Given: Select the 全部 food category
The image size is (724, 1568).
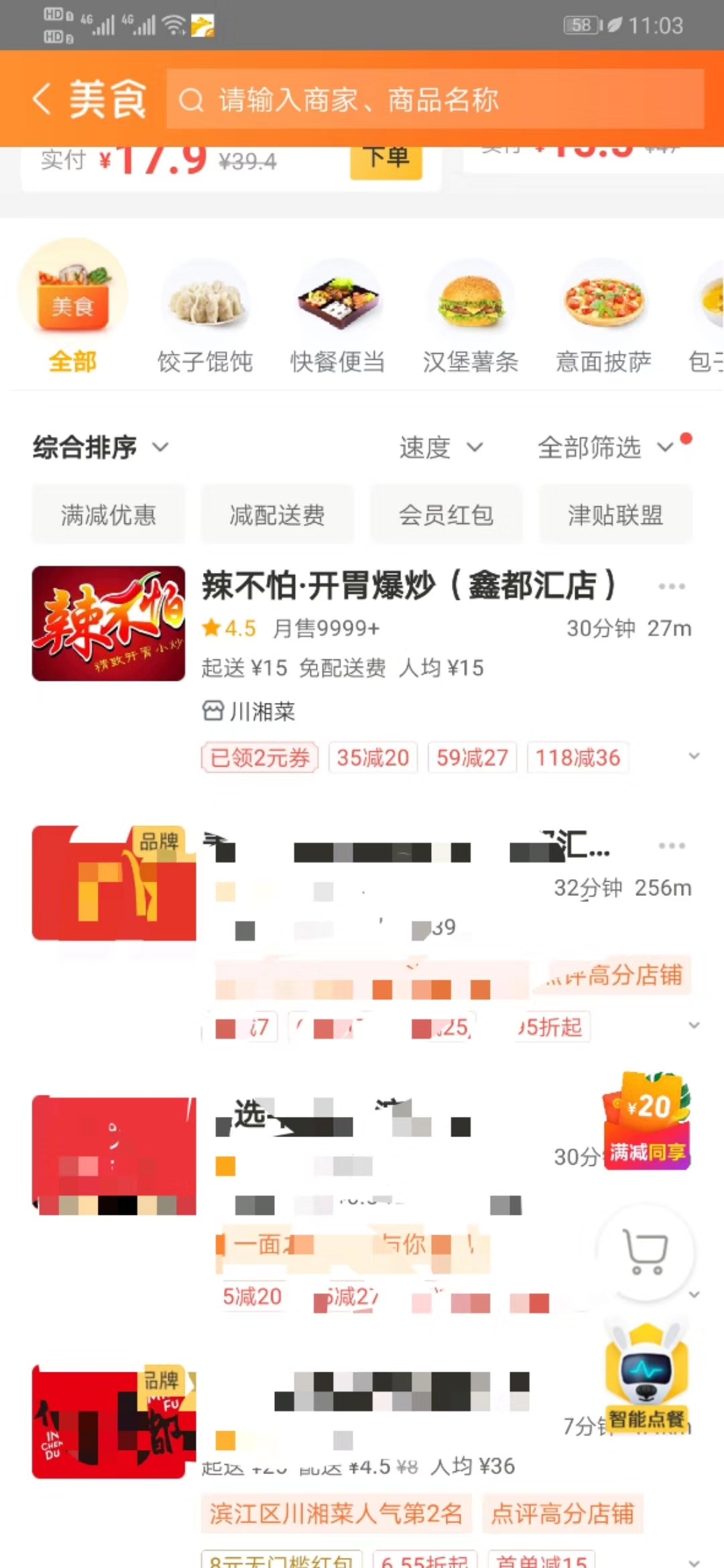Looking at the screenshot, I should [72, 308].
